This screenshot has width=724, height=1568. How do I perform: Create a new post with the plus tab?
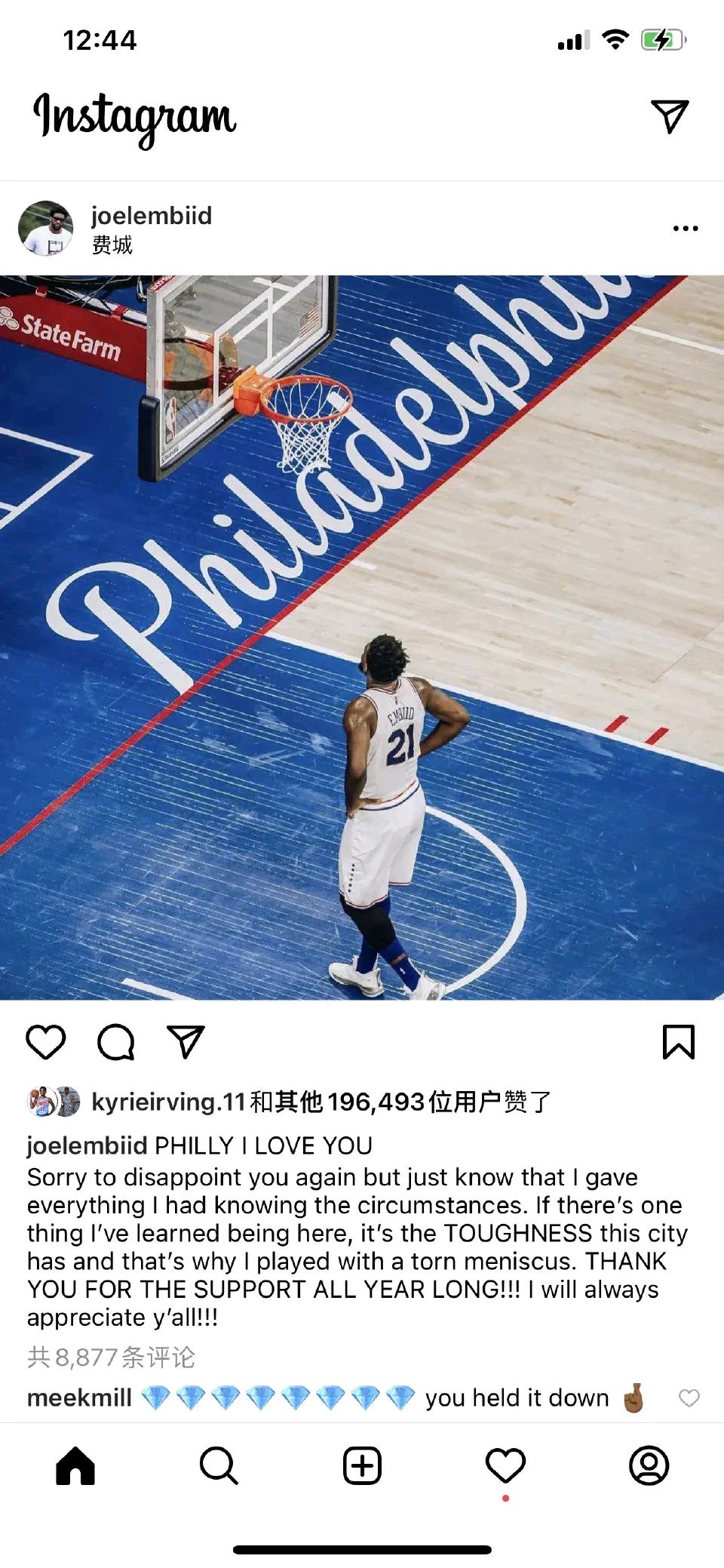362,1465
